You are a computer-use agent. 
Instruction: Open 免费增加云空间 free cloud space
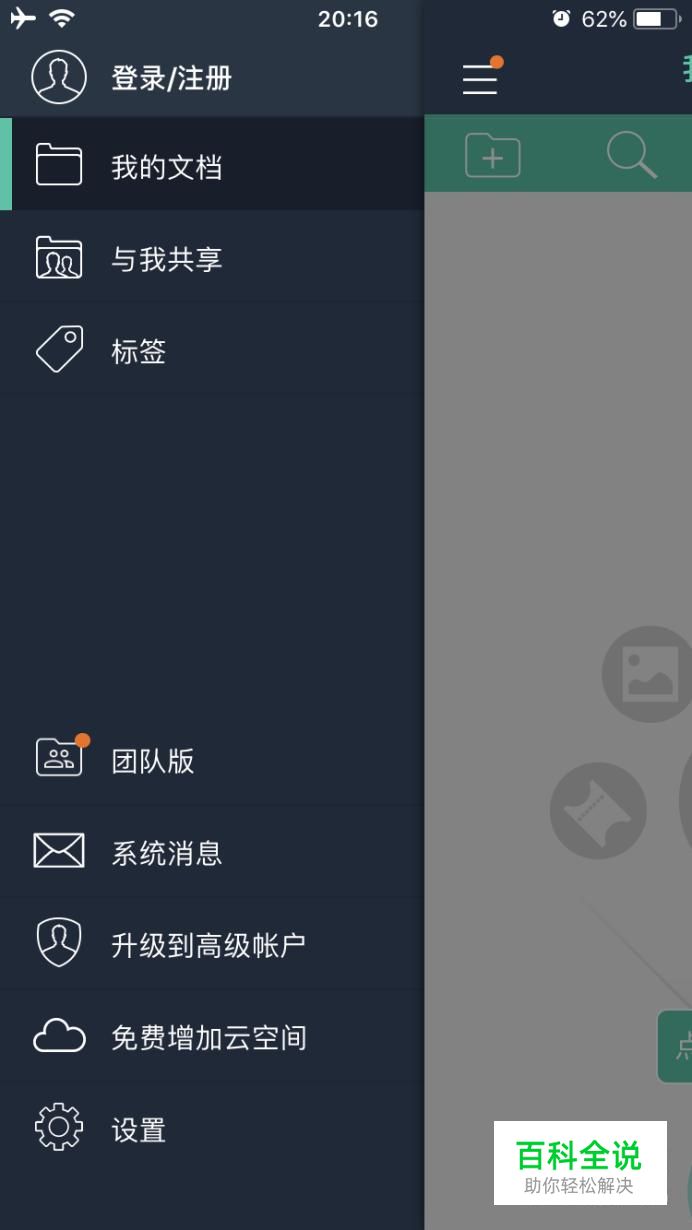pos(208,1037)
